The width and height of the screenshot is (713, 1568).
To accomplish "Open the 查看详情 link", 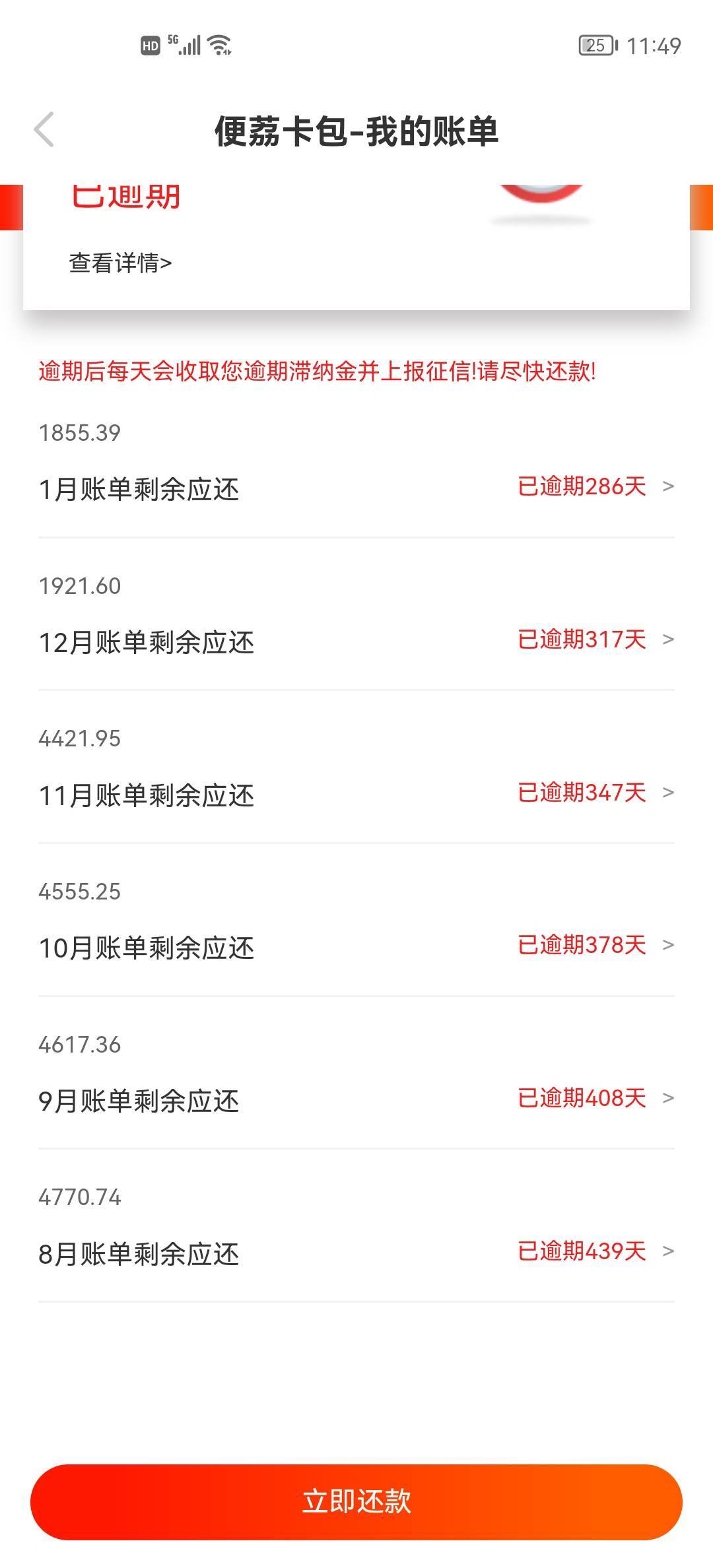I will pos(120,263).
